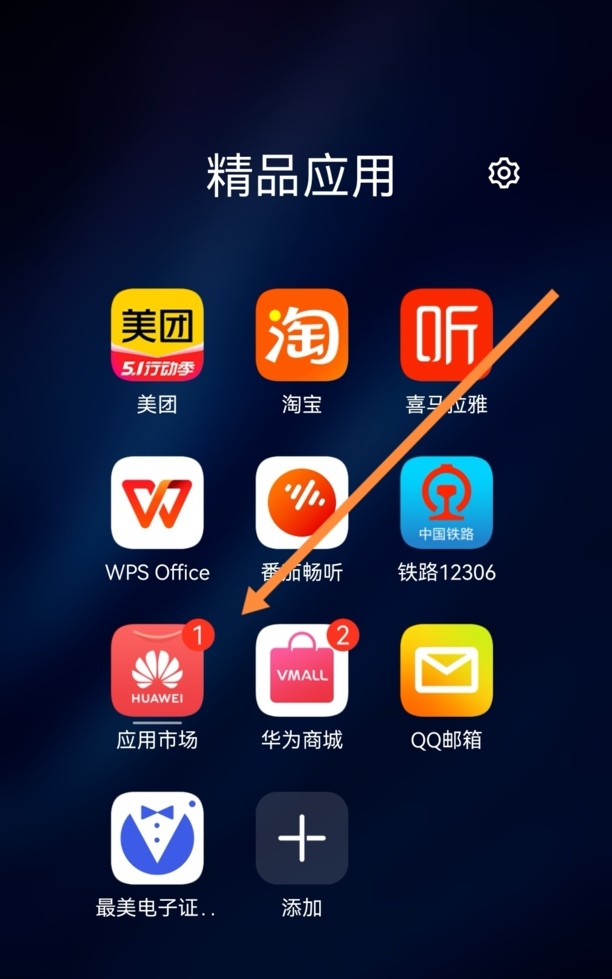The width and height of the screenshot is (612, 979).
Task: Open the 铁路12306 app
Action: click(x=446, y=502)
